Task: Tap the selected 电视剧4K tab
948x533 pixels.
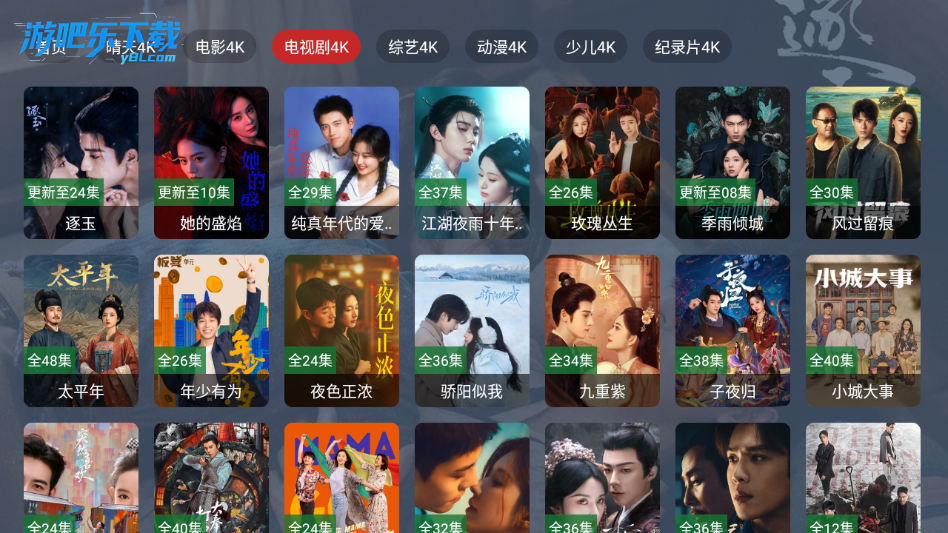Action: tap(316, 47)
